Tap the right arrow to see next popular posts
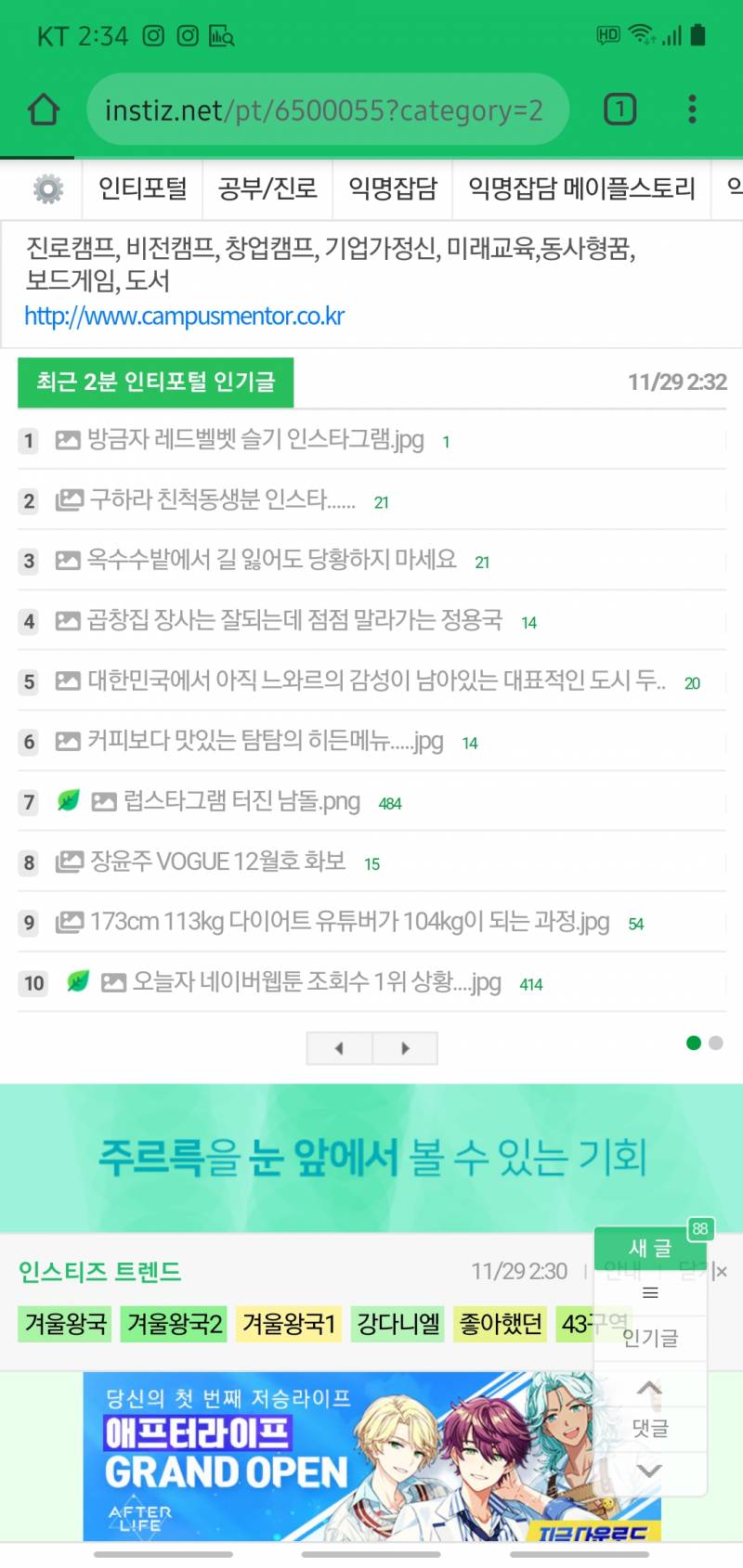 (405, 1047)
